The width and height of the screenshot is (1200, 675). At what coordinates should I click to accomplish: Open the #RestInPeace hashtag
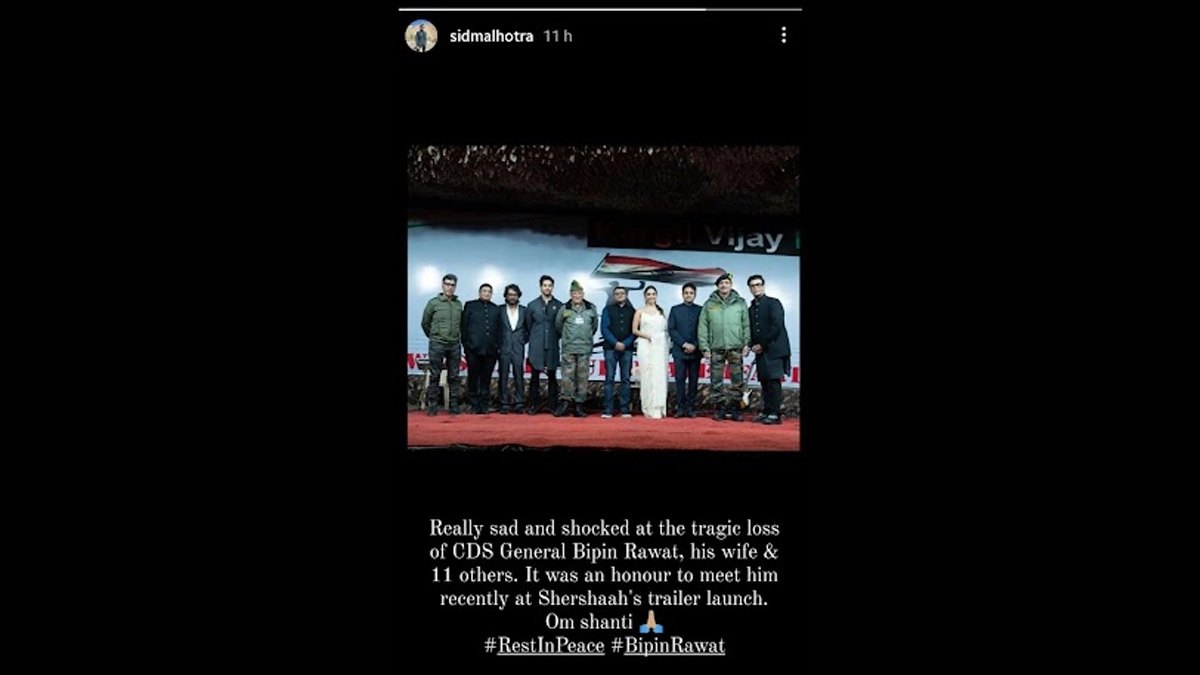(x=544, y=645)
